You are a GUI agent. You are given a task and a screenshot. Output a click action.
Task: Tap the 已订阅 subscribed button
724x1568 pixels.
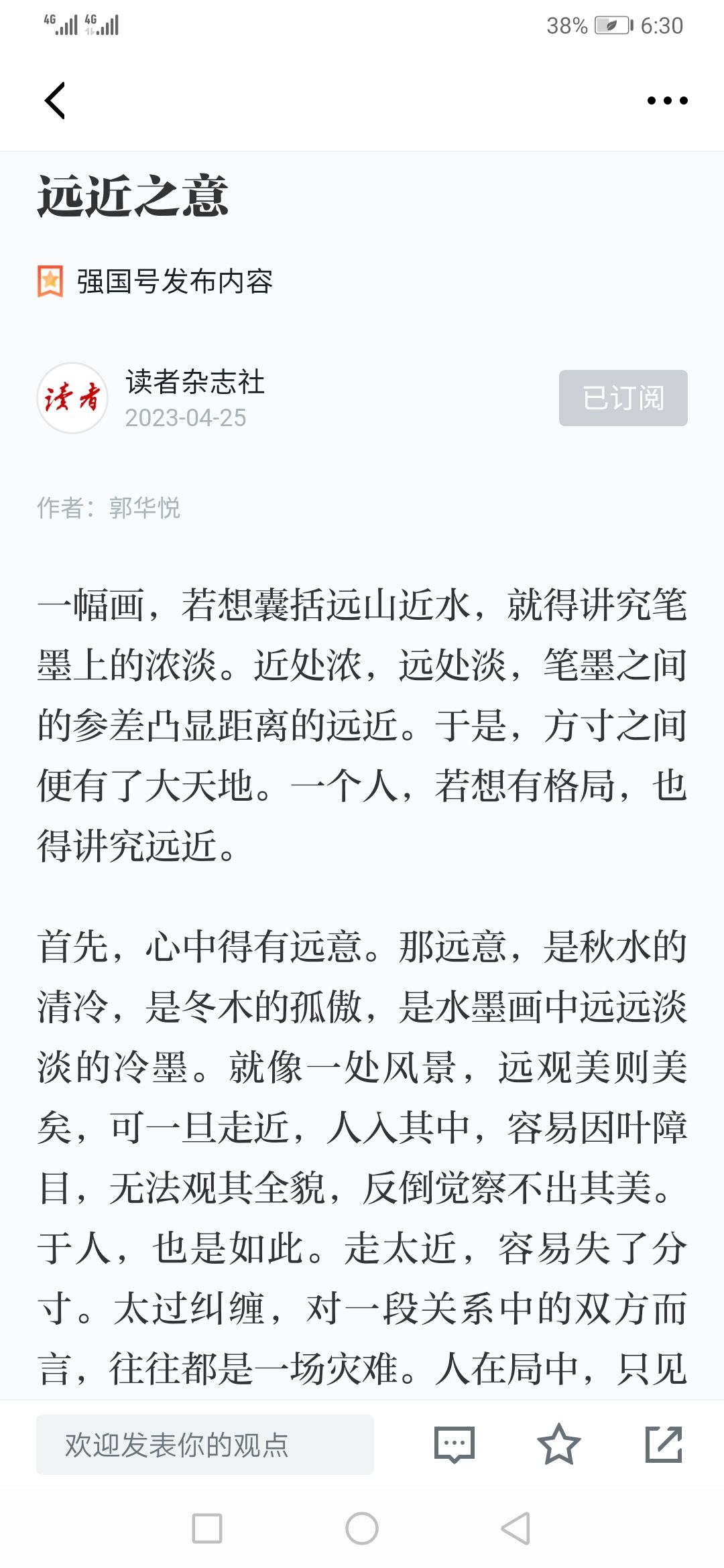pos(623,398)
